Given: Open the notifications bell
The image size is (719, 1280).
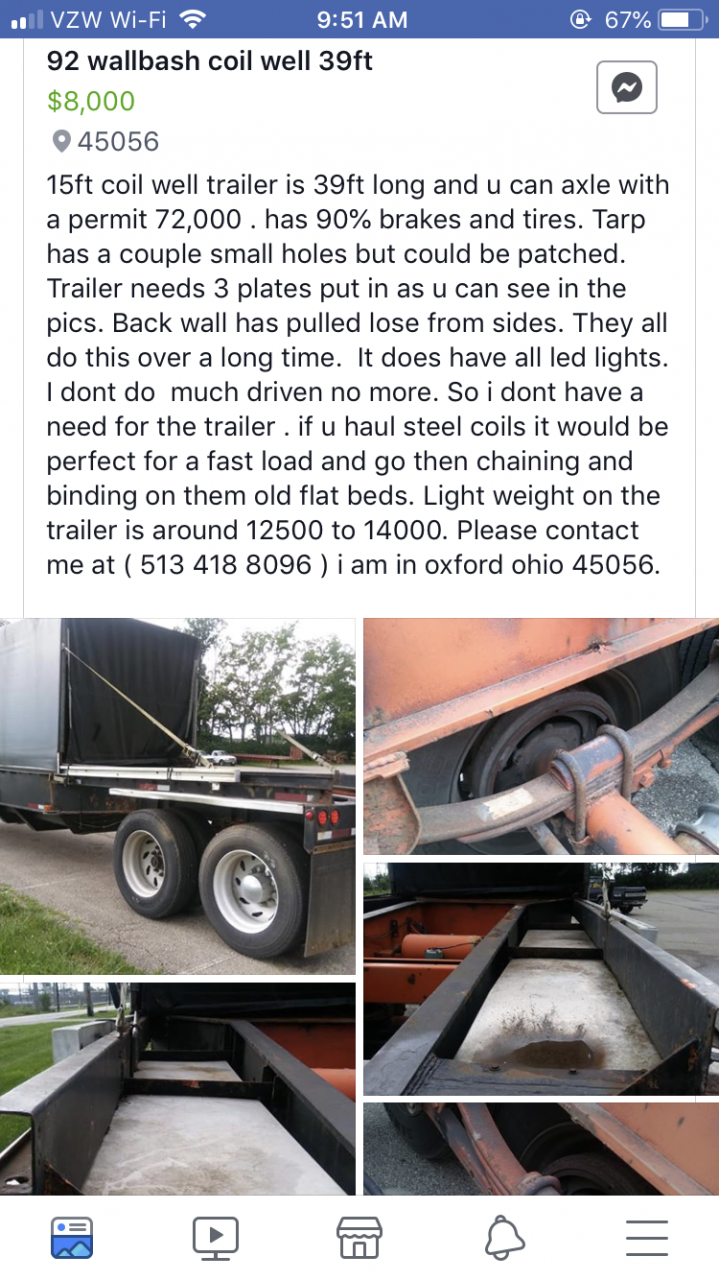Looking at the screenshot, I should coord(504,1237).
